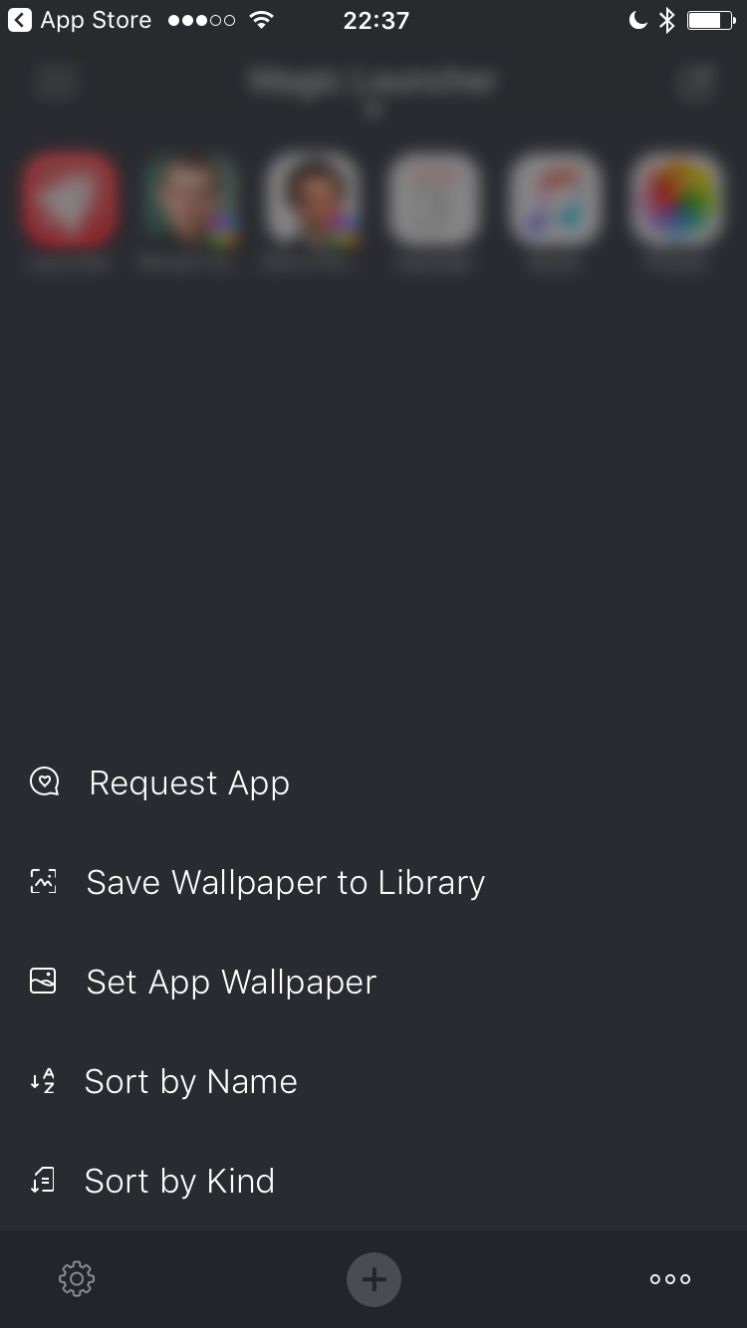Sort the apps by Name
The image size is (747, 1328).
(x=373, y=1081)
